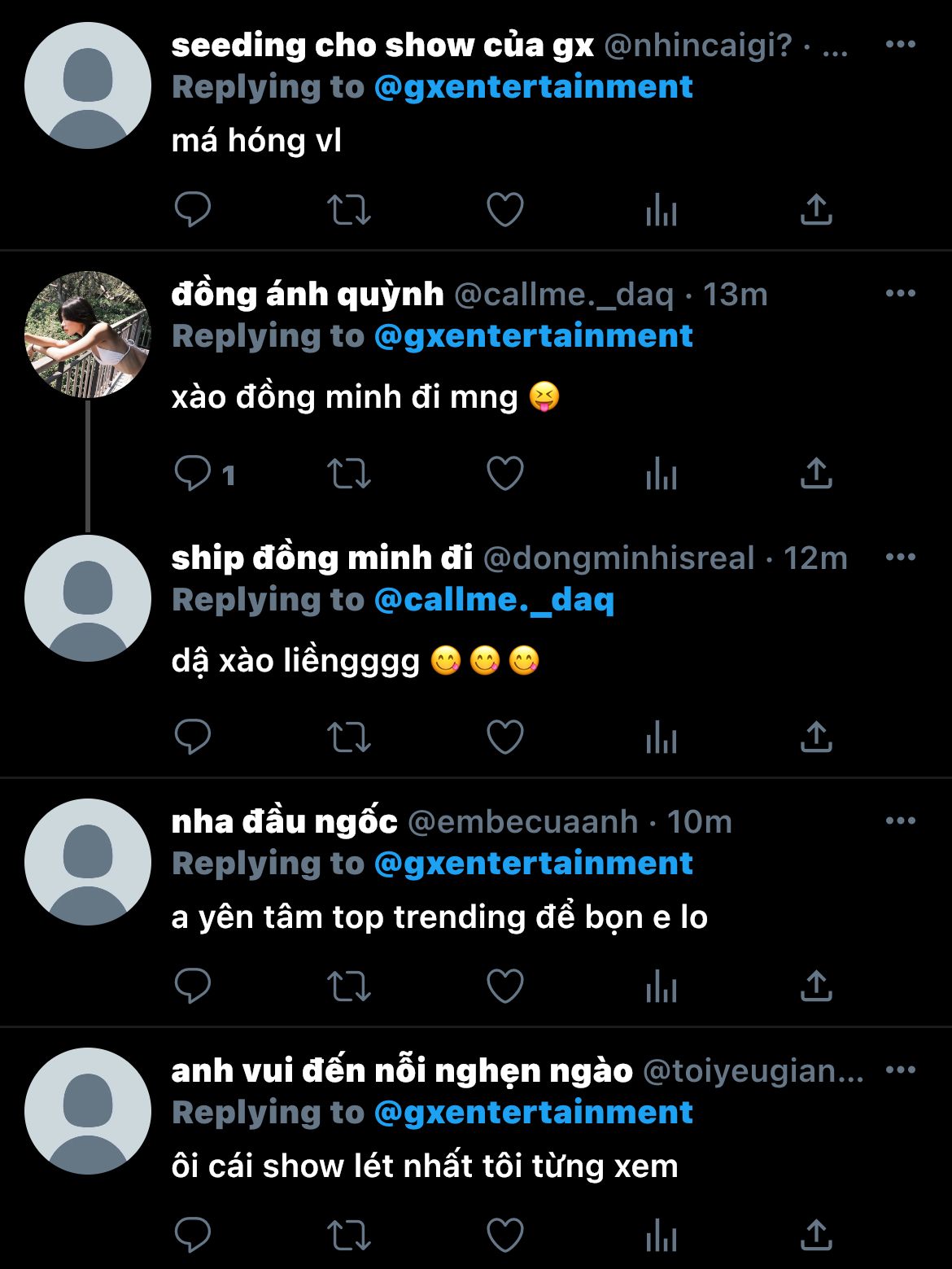The height and width of the screenshot is (1269, 952).
Task: Open @gxentertainment link in nha đầu ngốc's reply
Action: pyautogui.click(x=533, y=864)
